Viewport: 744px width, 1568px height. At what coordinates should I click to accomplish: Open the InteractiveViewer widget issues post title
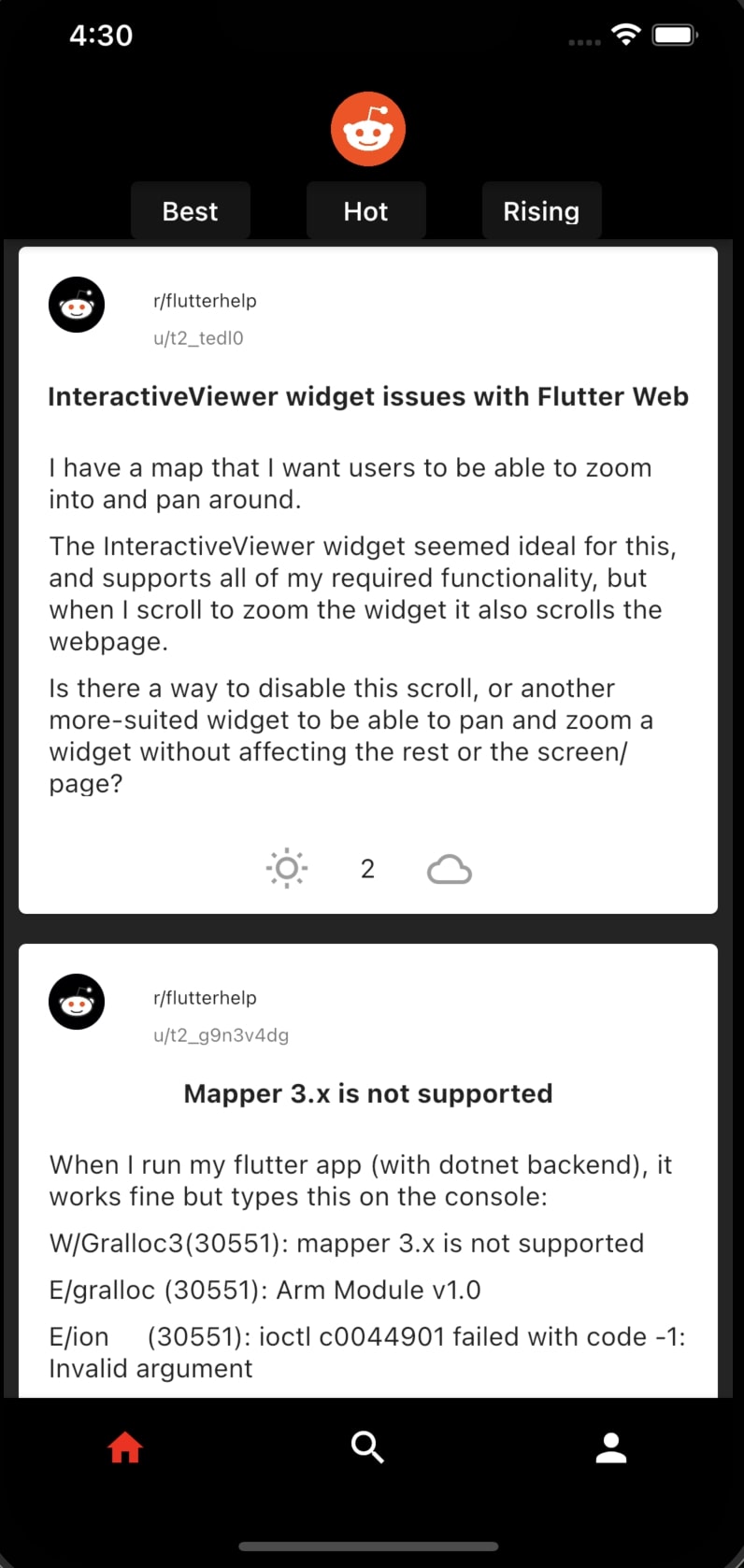[367, 396]
